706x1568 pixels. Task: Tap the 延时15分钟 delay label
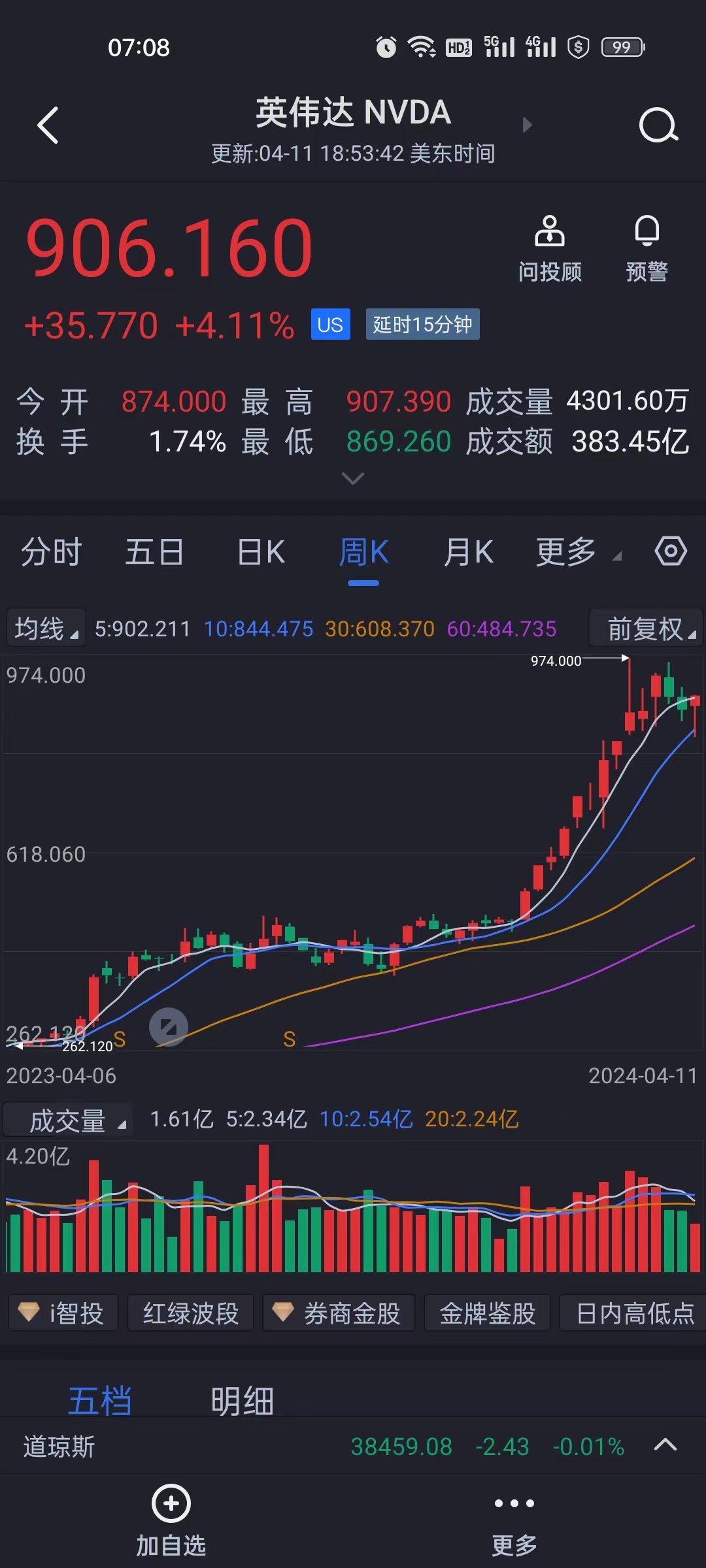coord(422,324)
